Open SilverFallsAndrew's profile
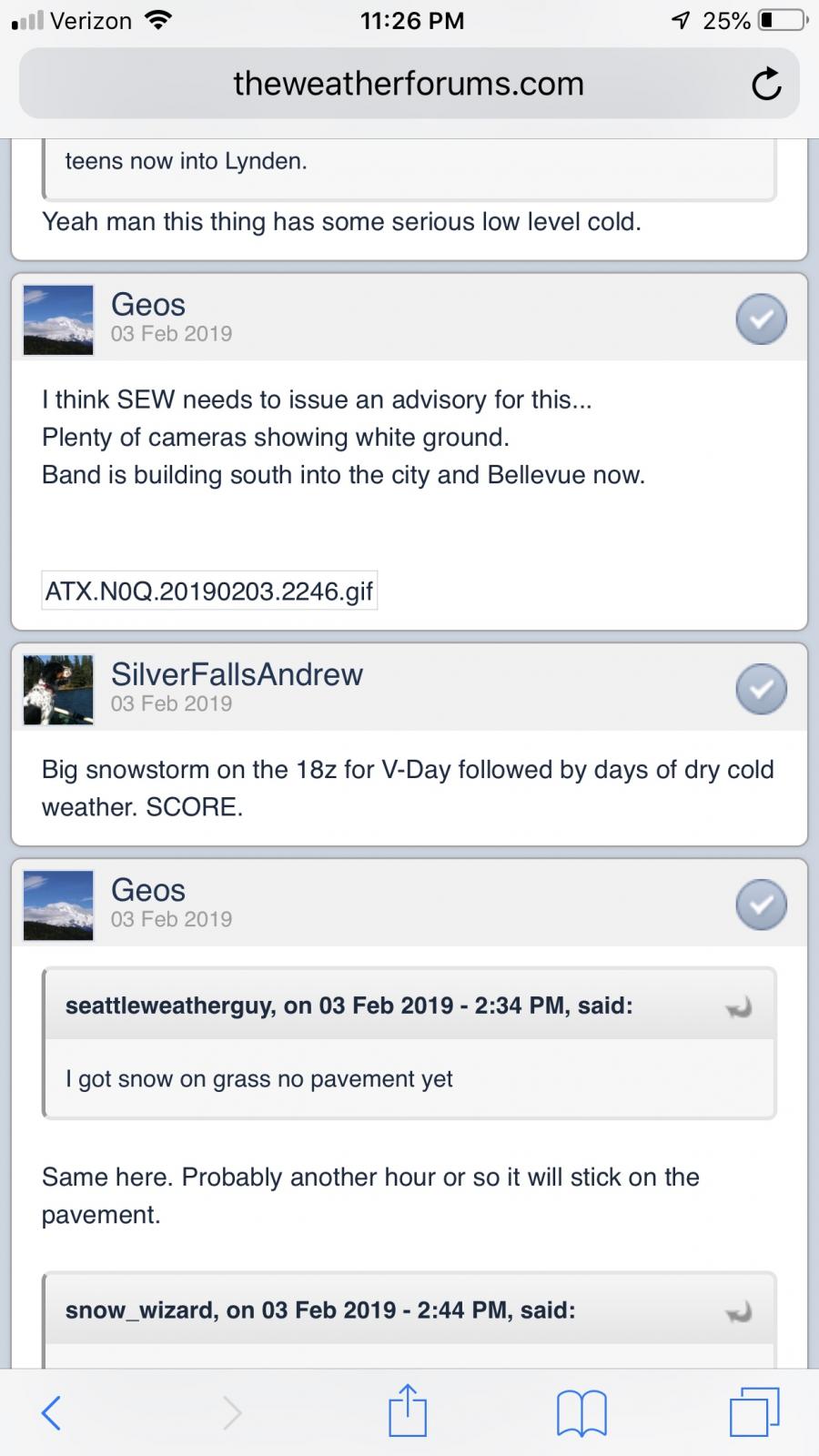This screenshot has height=1456, width=819. point(237,674)
